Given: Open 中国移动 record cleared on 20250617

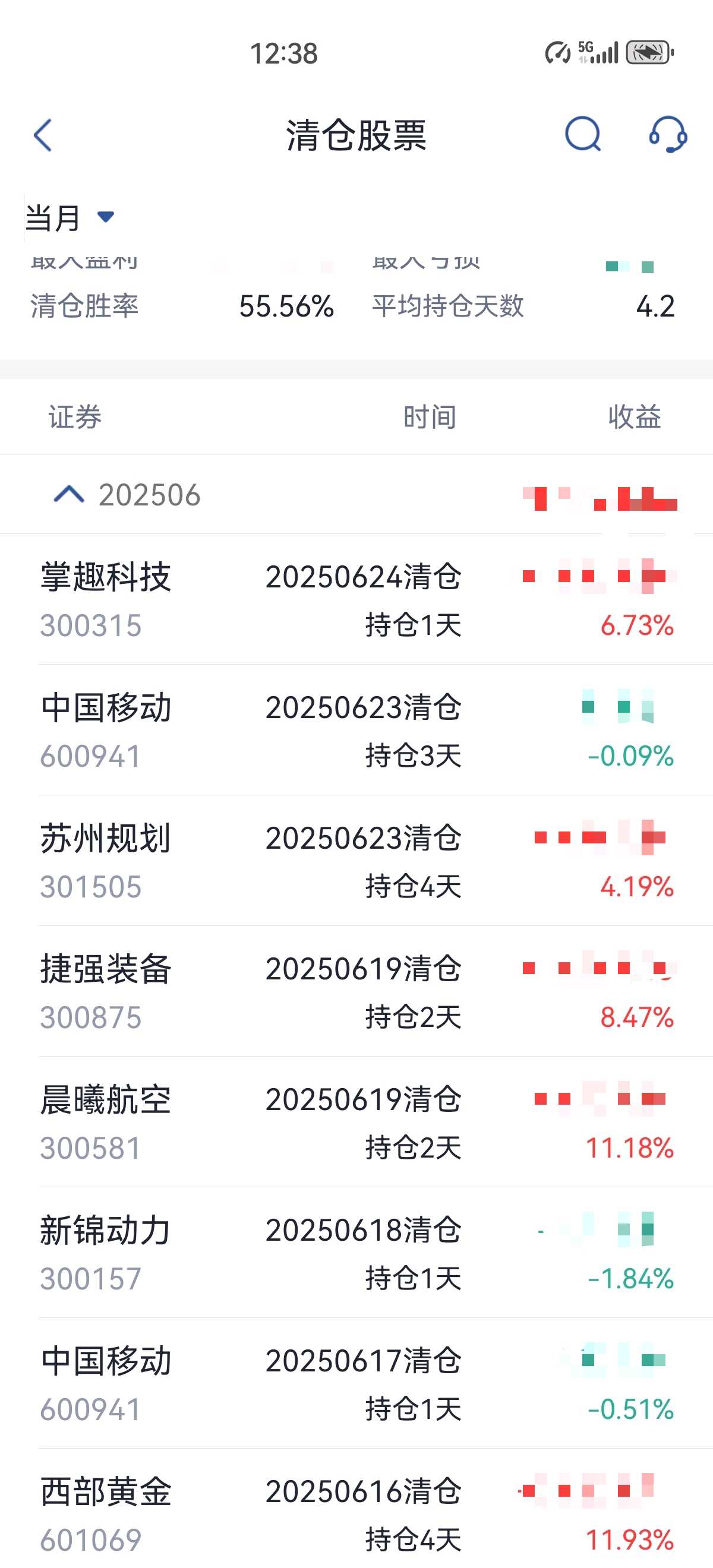Looking at the screenshot, I should tap(356, 1383).
